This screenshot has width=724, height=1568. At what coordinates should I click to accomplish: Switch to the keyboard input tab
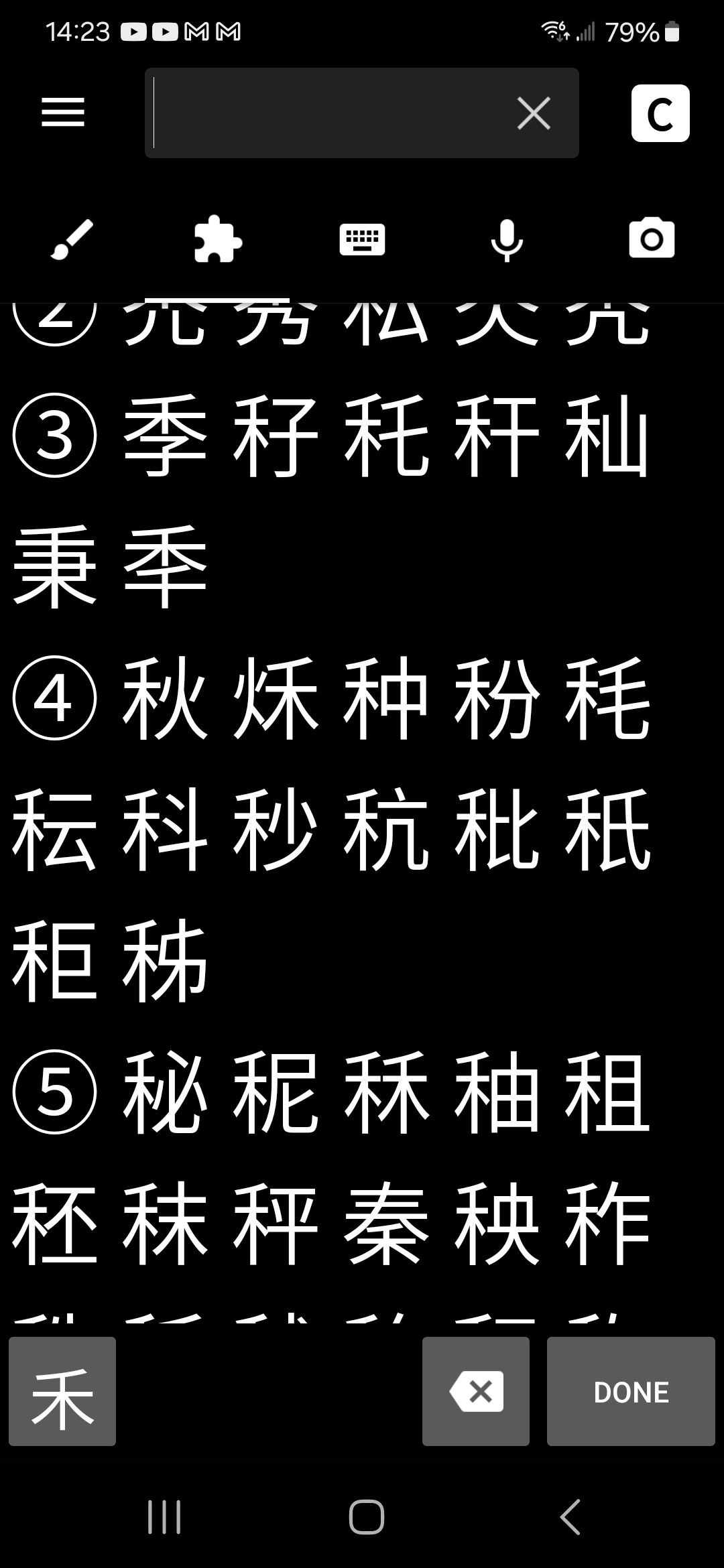click(x=362, y=239)
